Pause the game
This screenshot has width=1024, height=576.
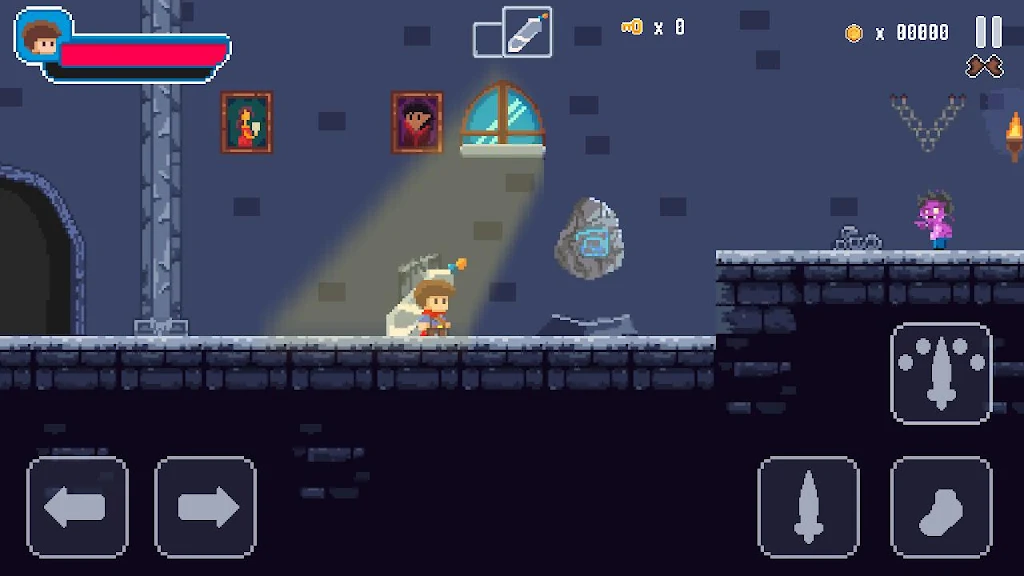tap(988, 32)
